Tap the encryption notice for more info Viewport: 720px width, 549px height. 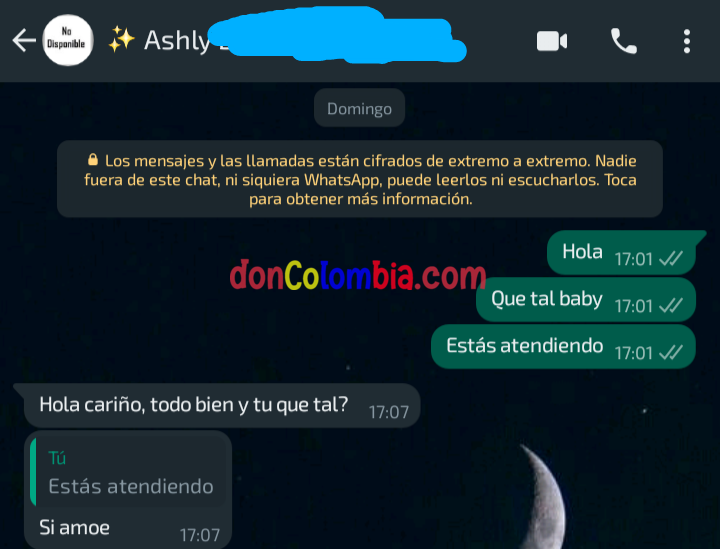pos(360,179)
